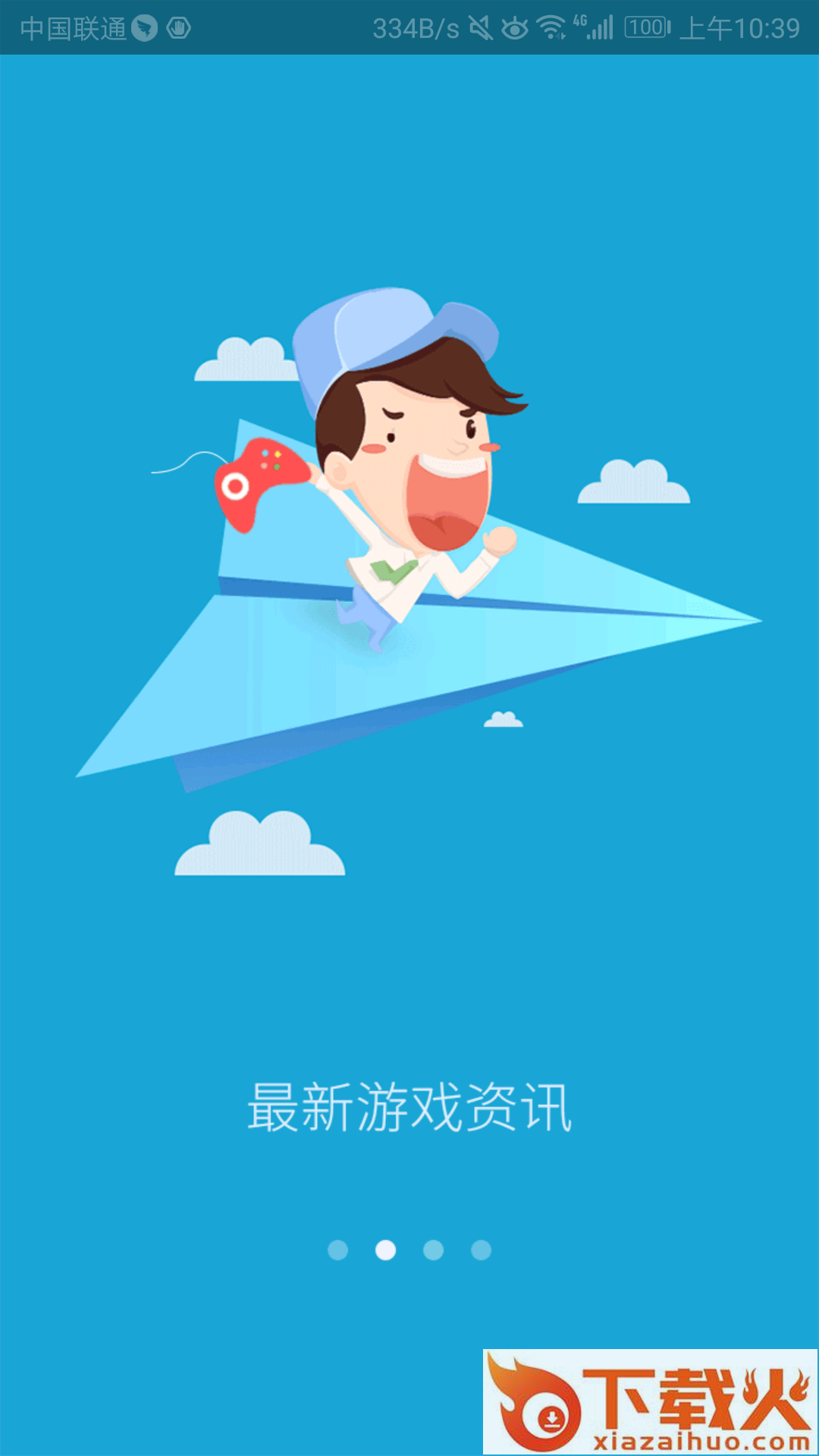Go to the third page indicator dot
This screenshot has width=819, height=1456.
pos(434,1250)
